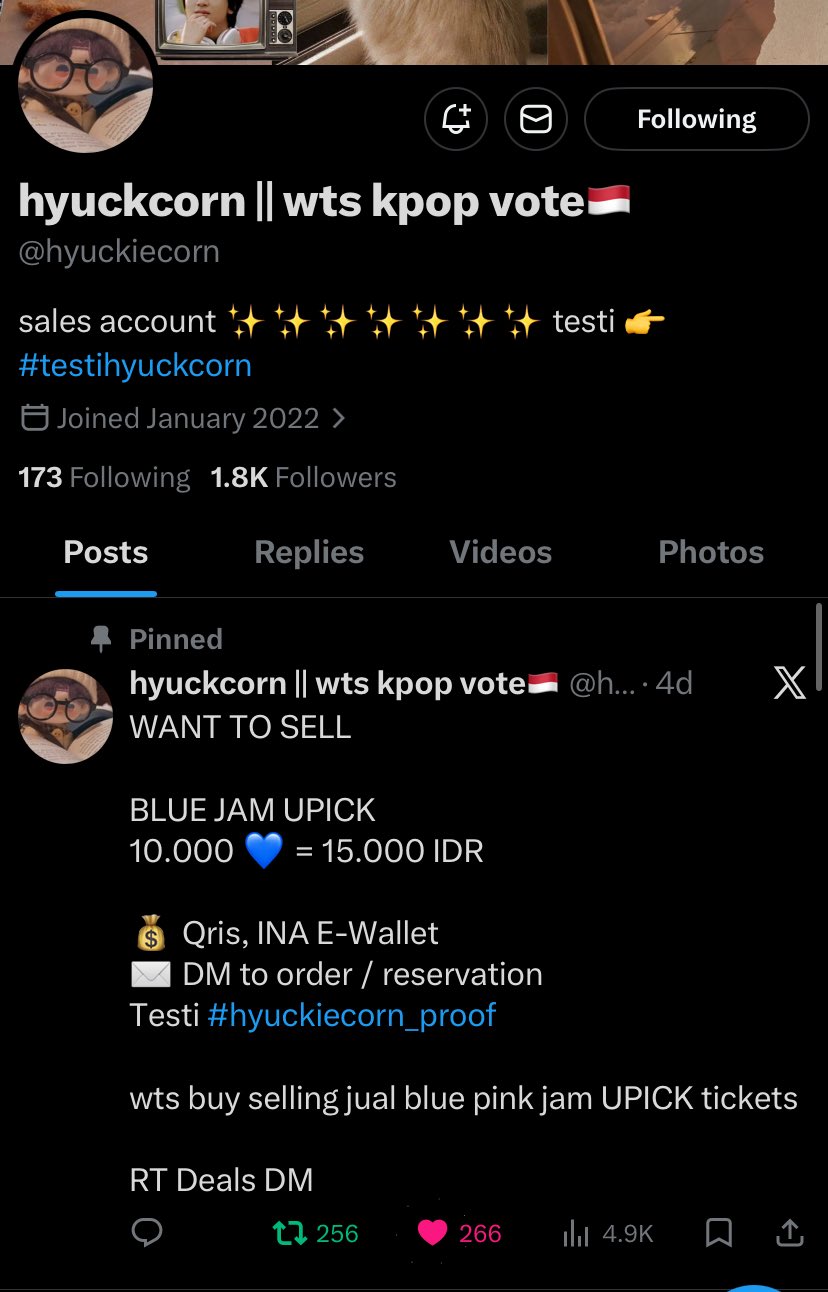Reply to the pinned WANT TO SELL post

tap(147, 1233)
